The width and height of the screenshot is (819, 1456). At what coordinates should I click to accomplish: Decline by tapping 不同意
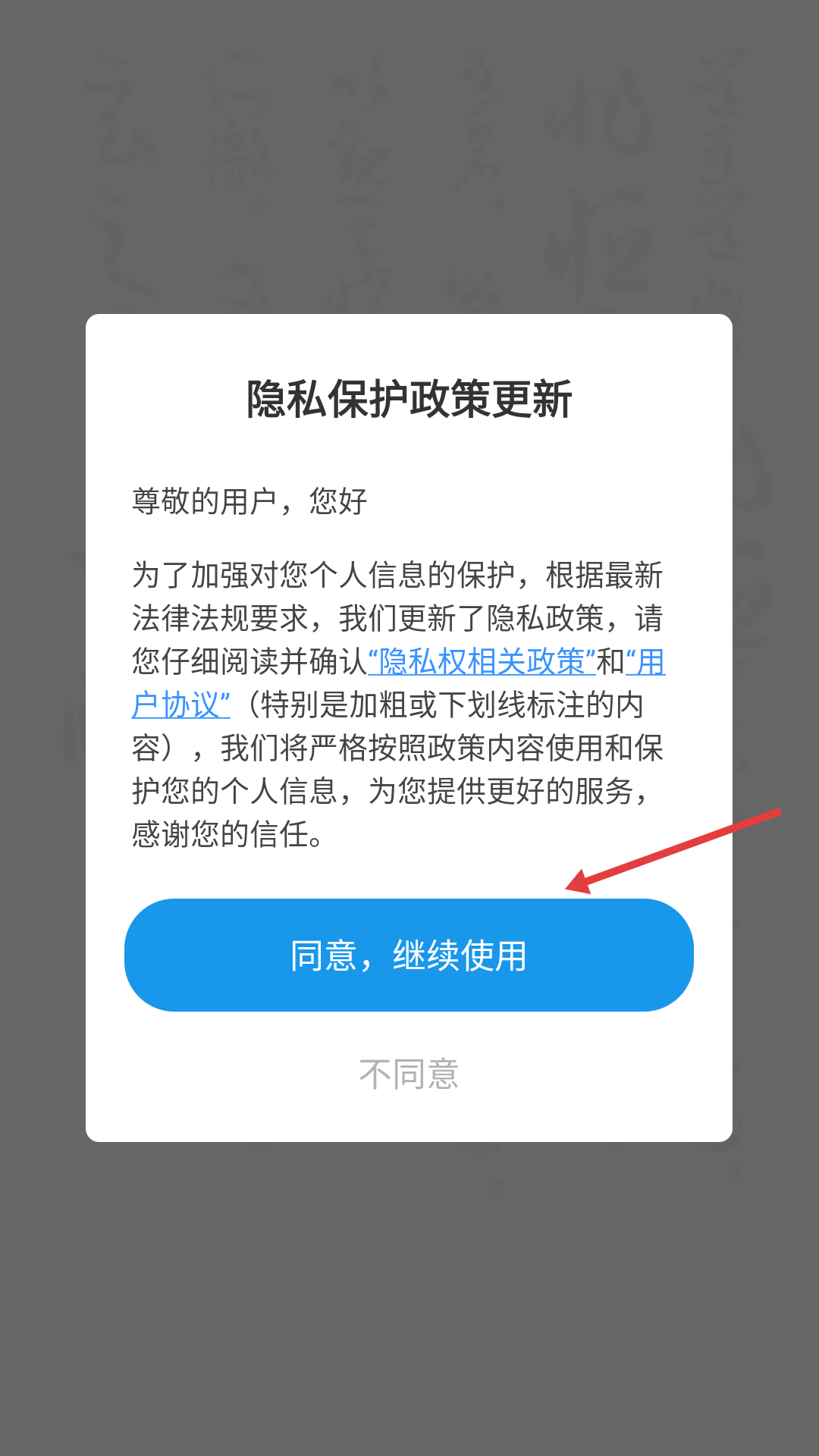point(409,1075)
